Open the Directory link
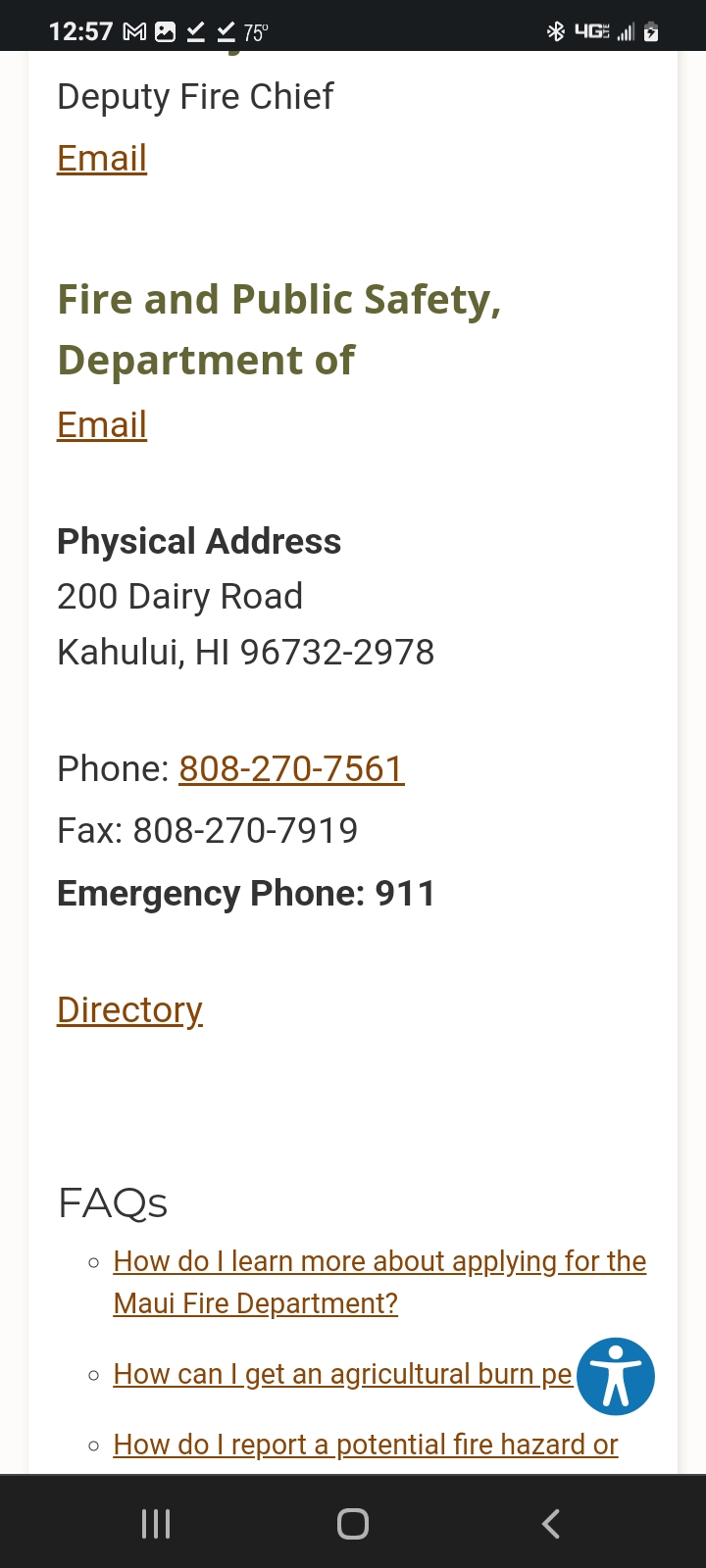This screenshot has width=706, height=1568. [129, 1010]
